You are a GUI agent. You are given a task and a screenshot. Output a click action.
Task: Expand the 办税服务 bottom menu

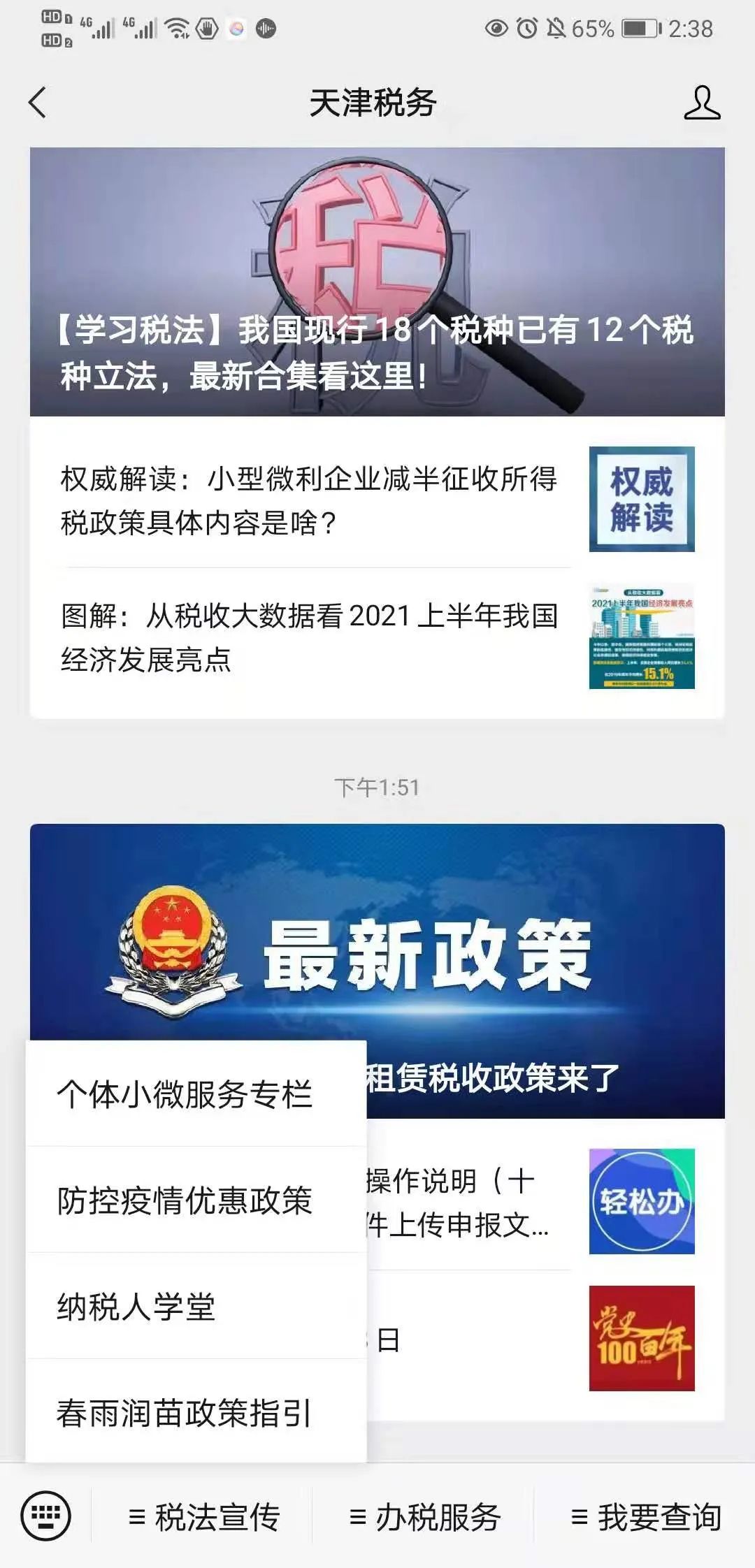point(424,1517)
